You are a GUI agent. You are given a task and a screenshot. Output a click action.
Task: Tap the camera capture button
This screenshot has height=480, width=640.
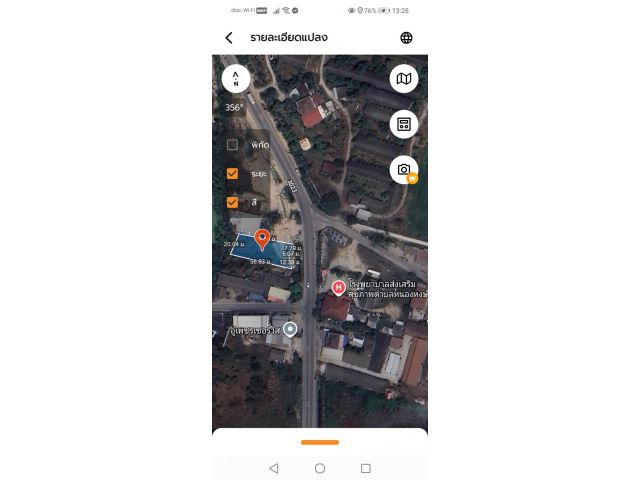coord(403,170)
